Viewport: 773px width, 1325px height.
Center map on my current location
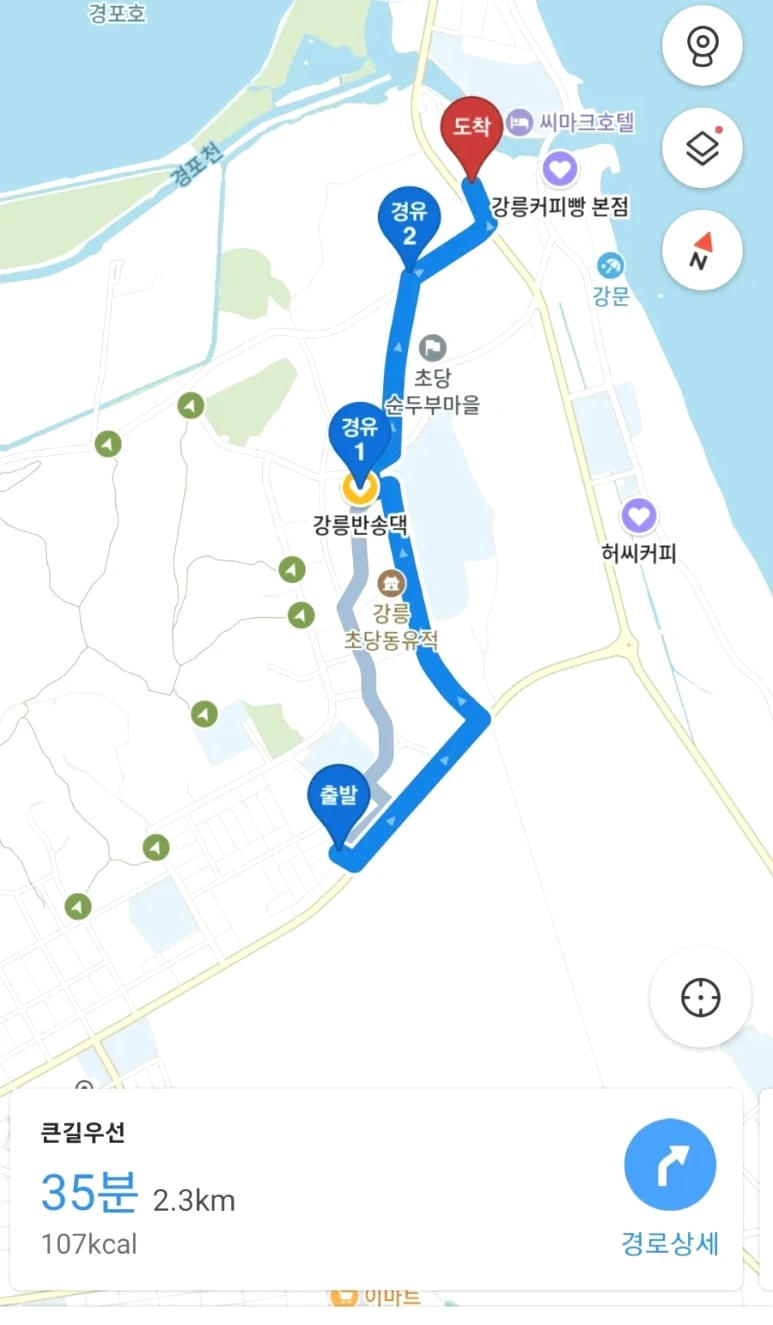point(700,997)
